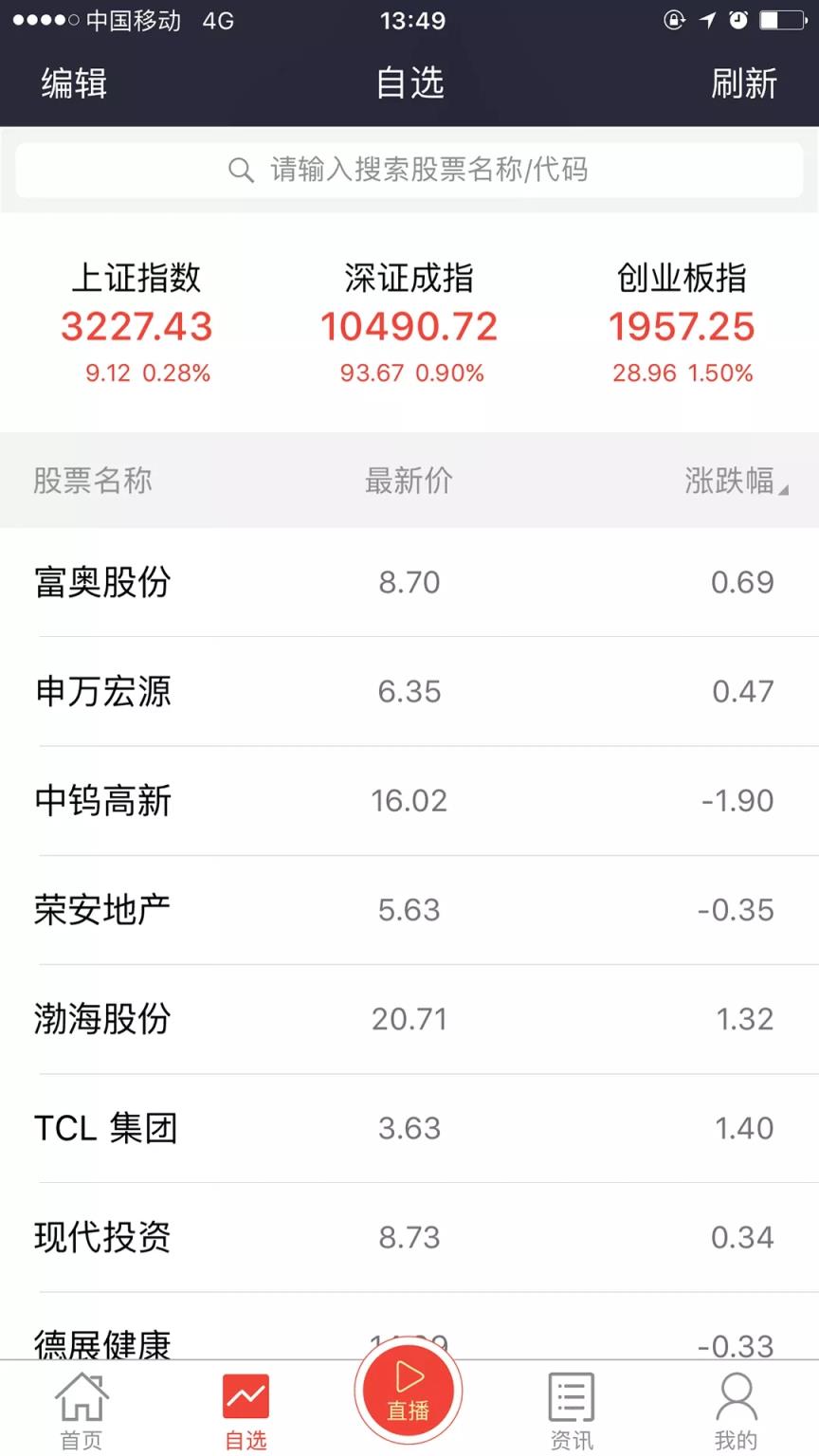Image resolution: width=819 pixels, height=1456 pixels.
Task: Select the 富奥股份 stock row
Action: pyautogui.click(x=409, y=583)
